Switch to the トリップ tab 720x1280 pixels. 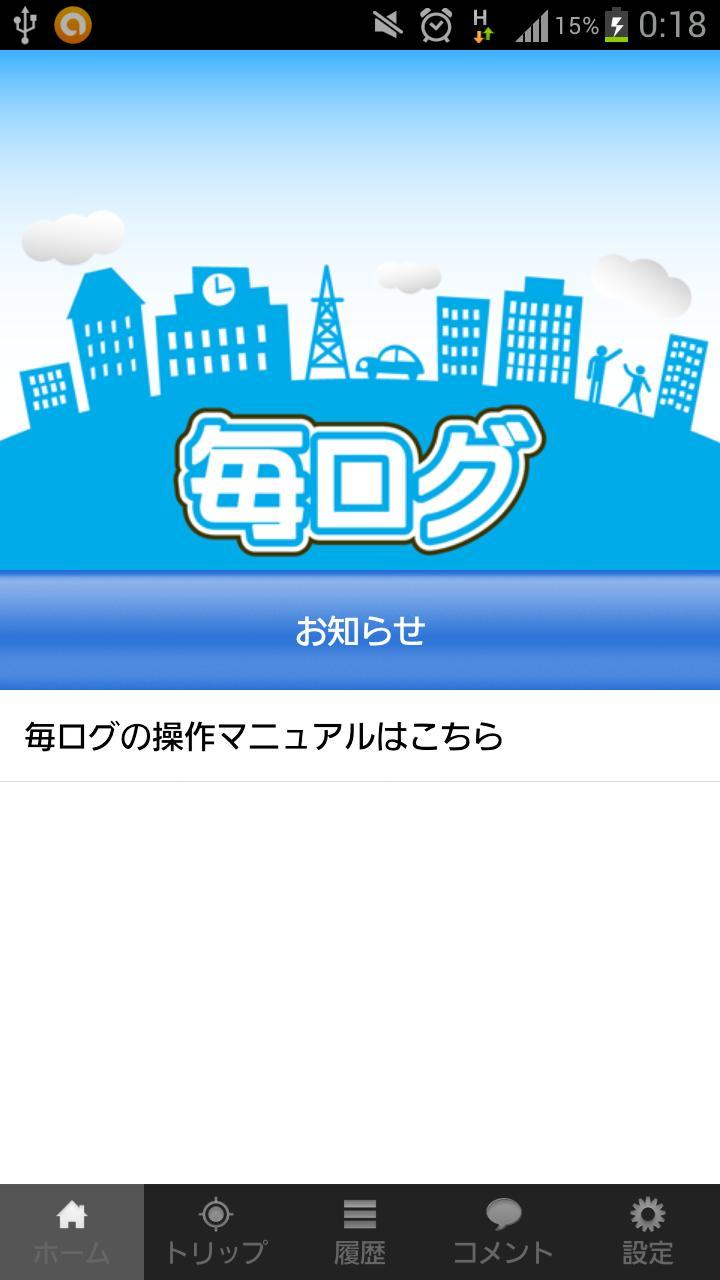pyautogui.click(x=216, y=1232)
